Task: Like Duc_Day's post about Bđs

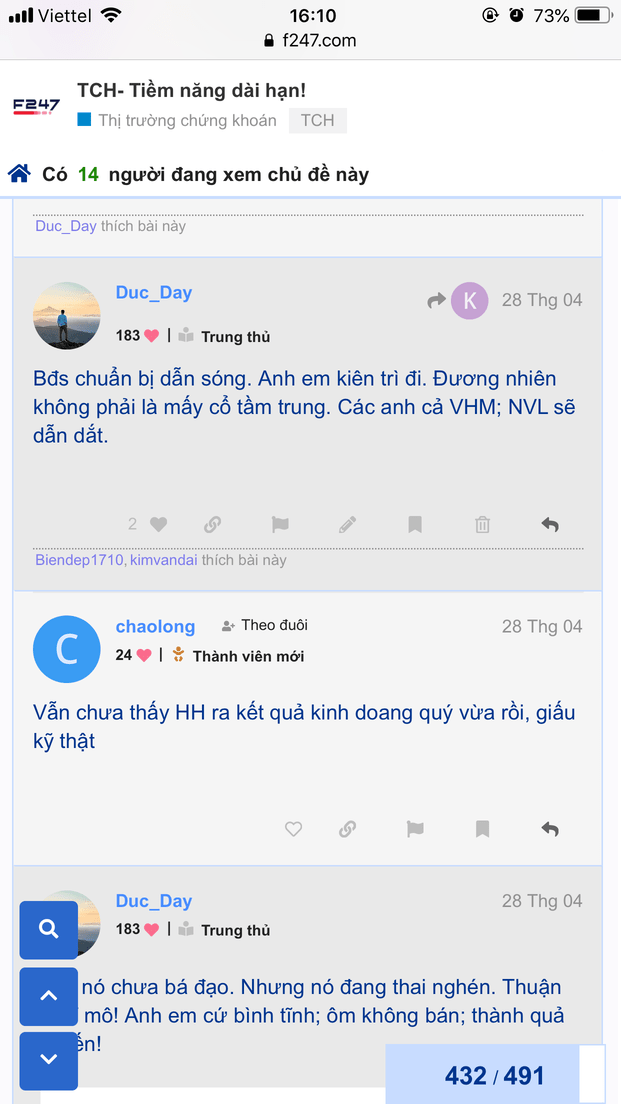Action: (158, 524)
